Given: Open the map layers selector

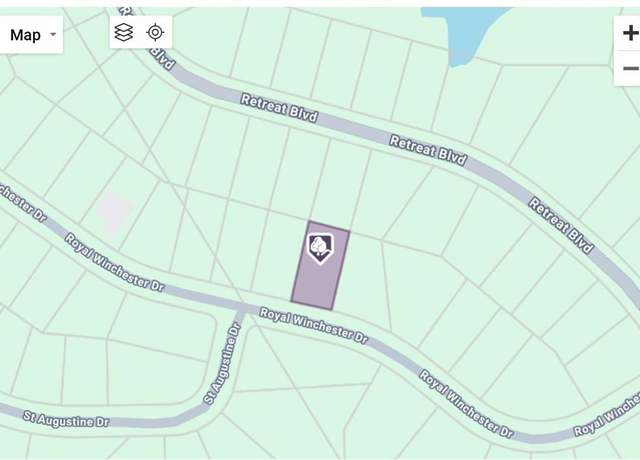Looking at the screenshot, I should [x=124, y=32].
